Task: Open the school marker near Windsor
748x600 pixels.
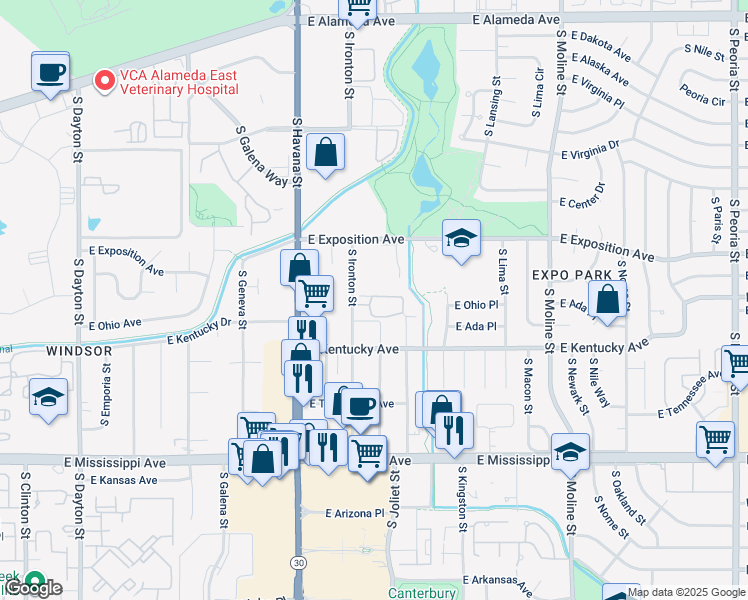Action: pos(48,400)
